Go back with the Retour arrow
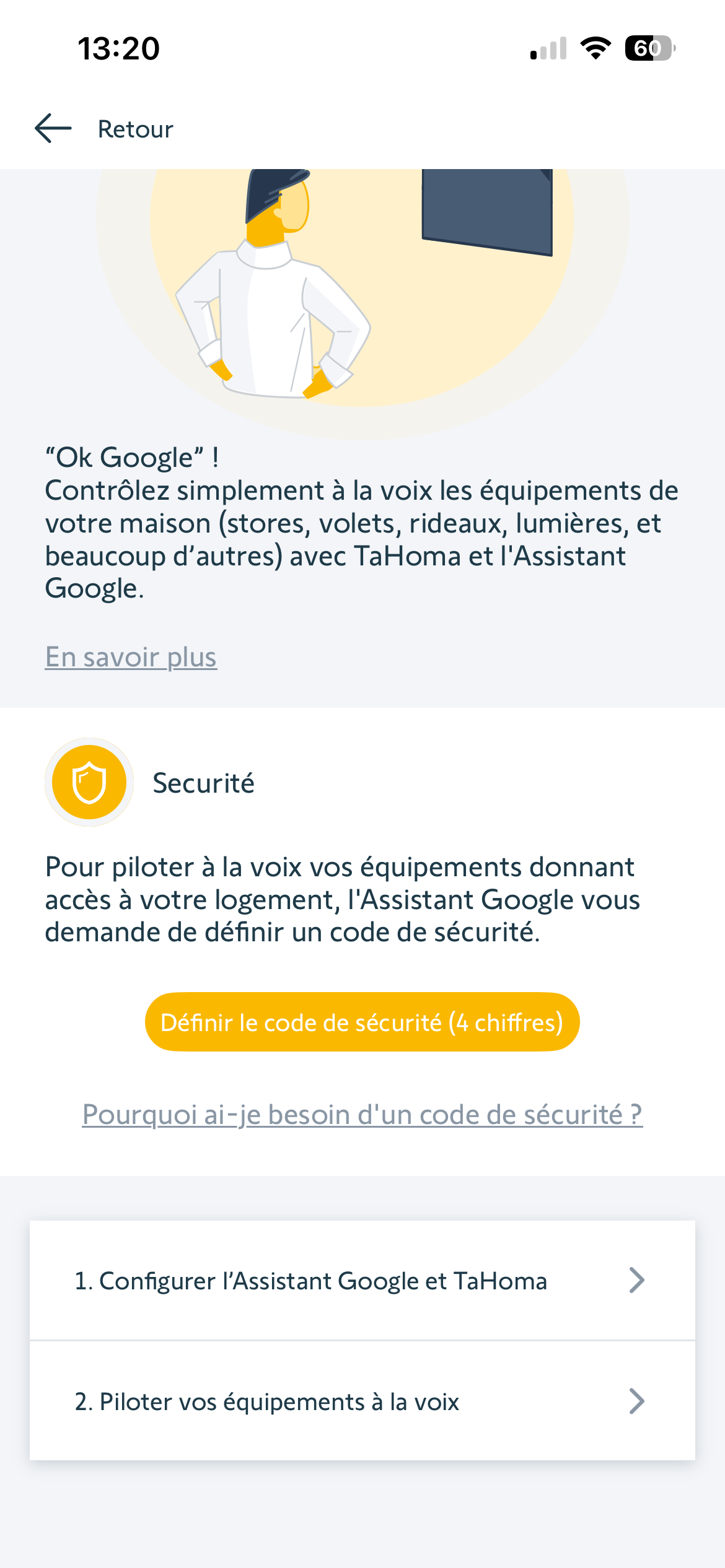Image resolution: width=725 pixels, height=1568 pixels. [53, 128]
